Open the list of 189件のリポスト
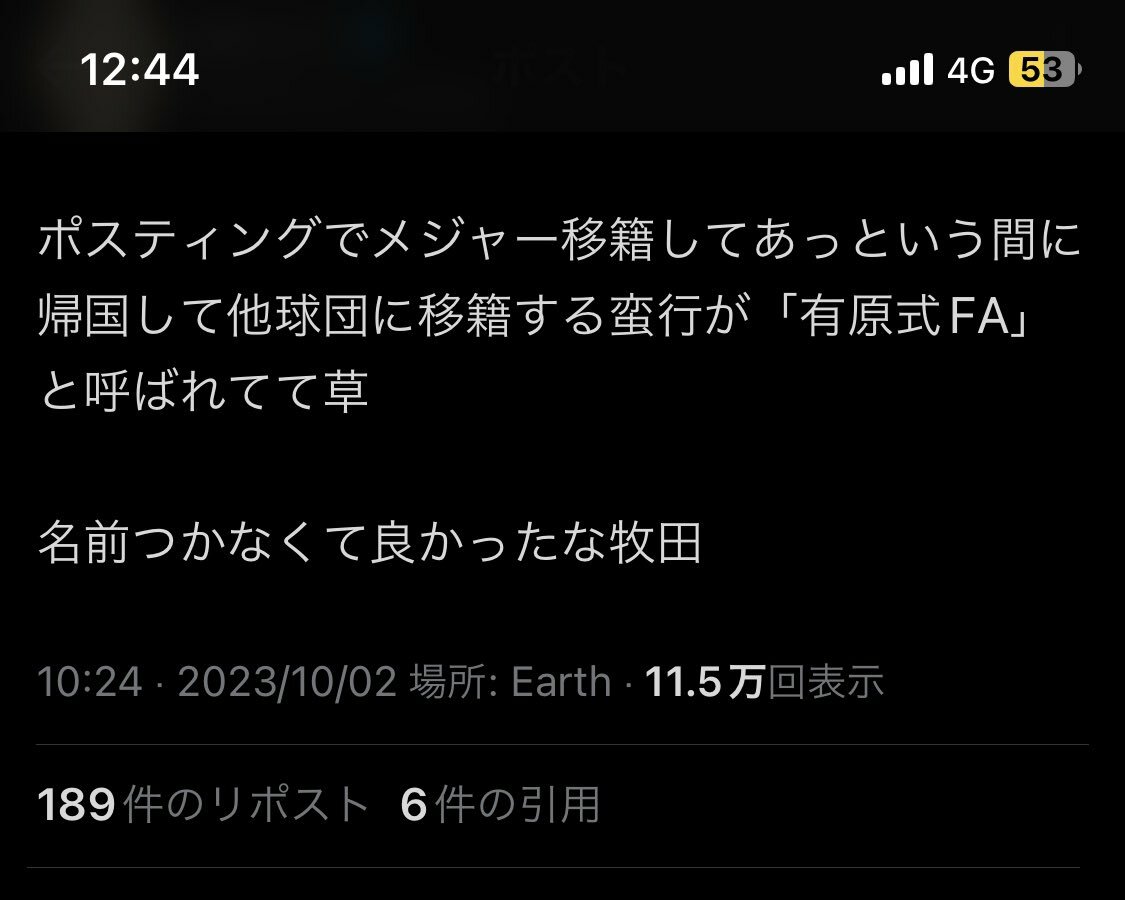 (203, 805)
